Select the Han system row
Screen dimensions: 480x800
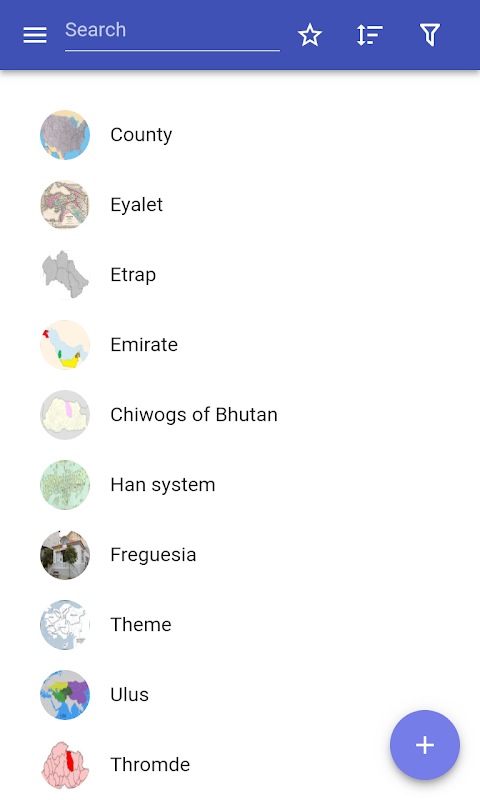click(240, 485)
